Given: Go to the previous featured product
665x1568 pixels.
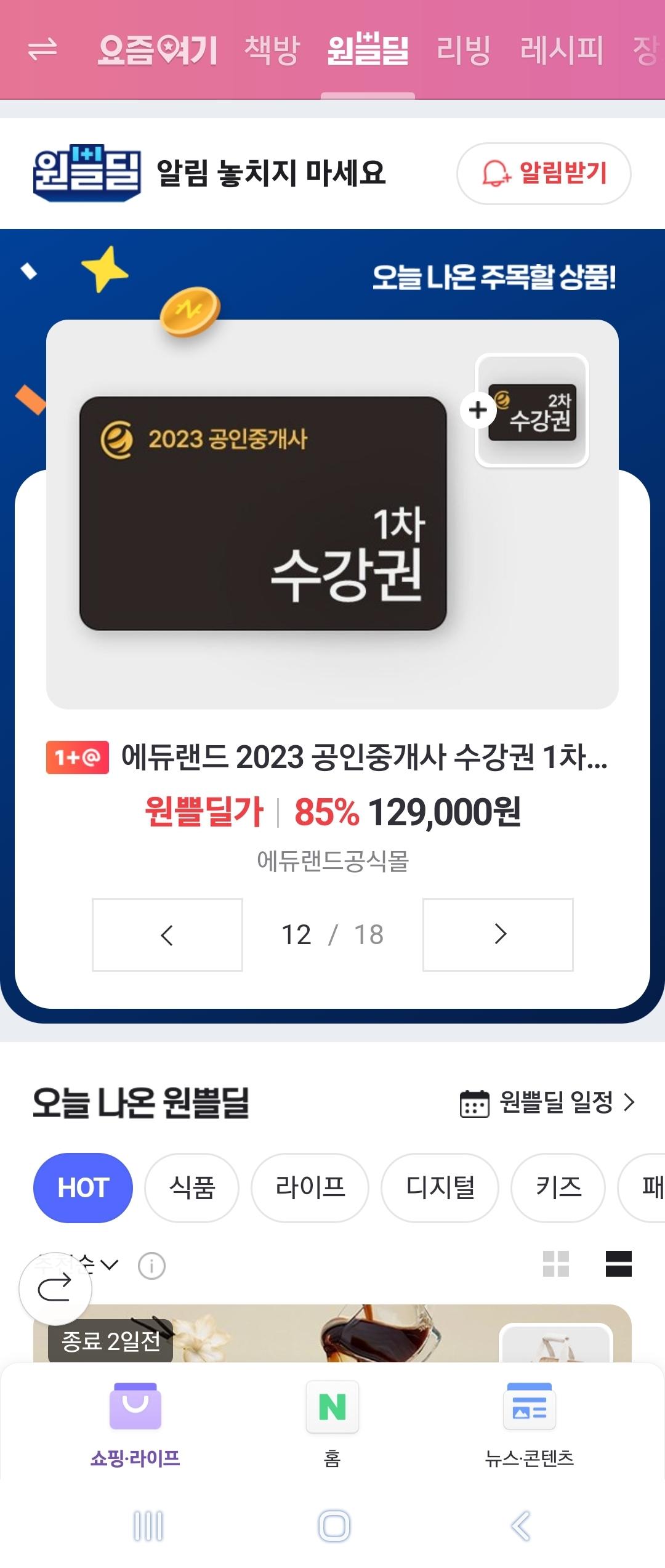Looking at the screenshot, I should 167,934.
